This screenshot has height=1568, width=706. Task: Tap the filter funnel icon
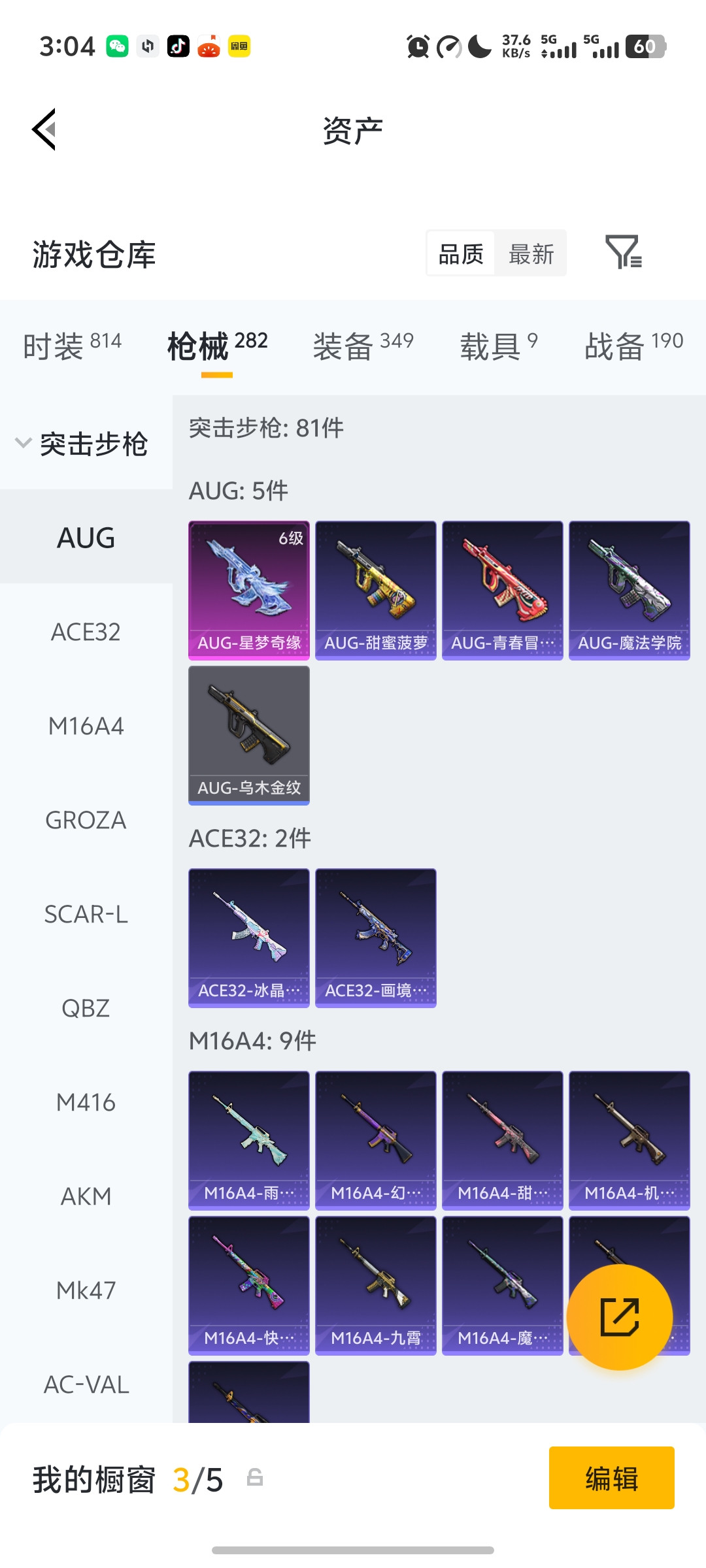point(624,253)
